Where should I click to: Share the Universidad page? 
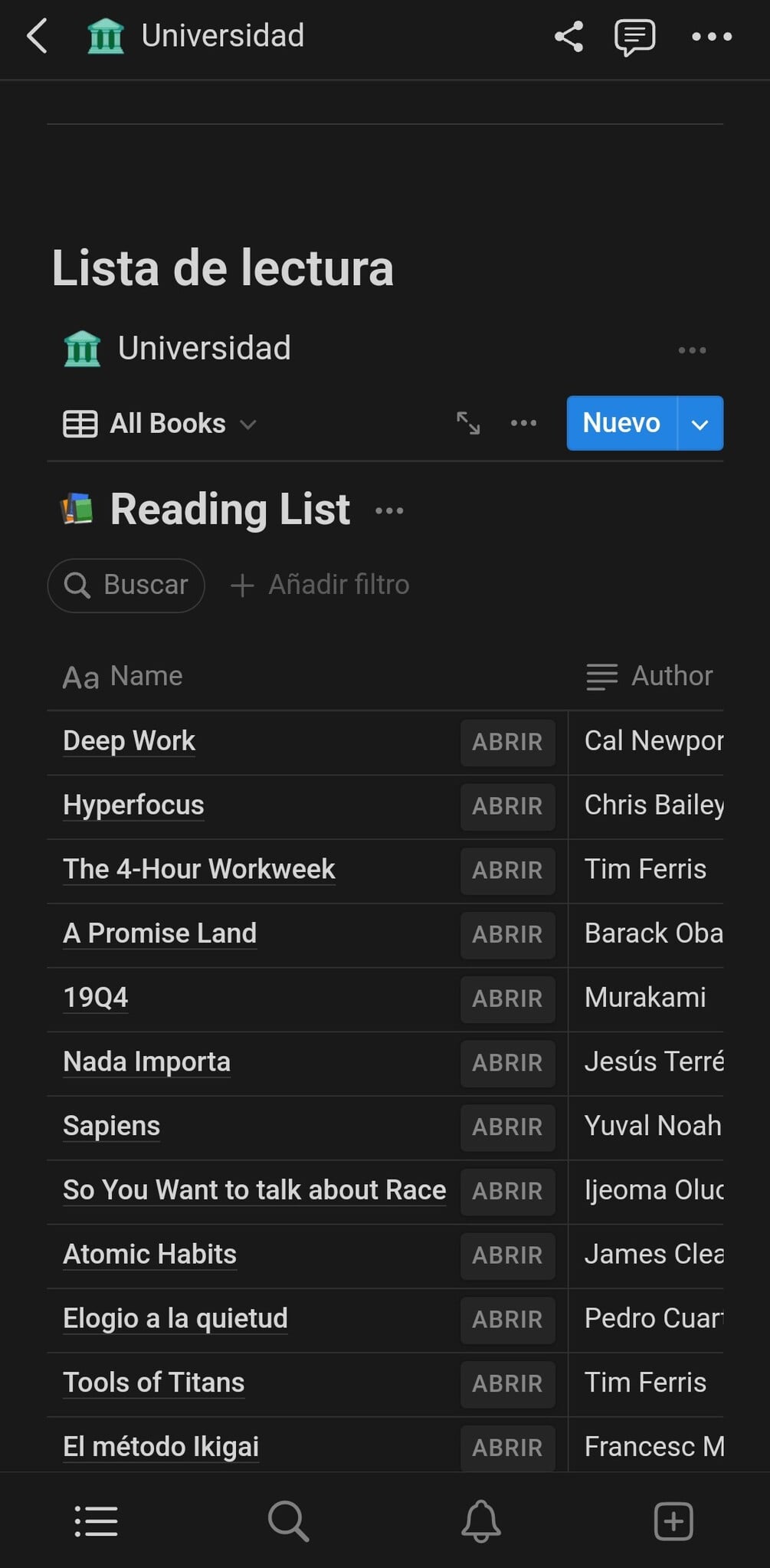(x=568, y=36)
